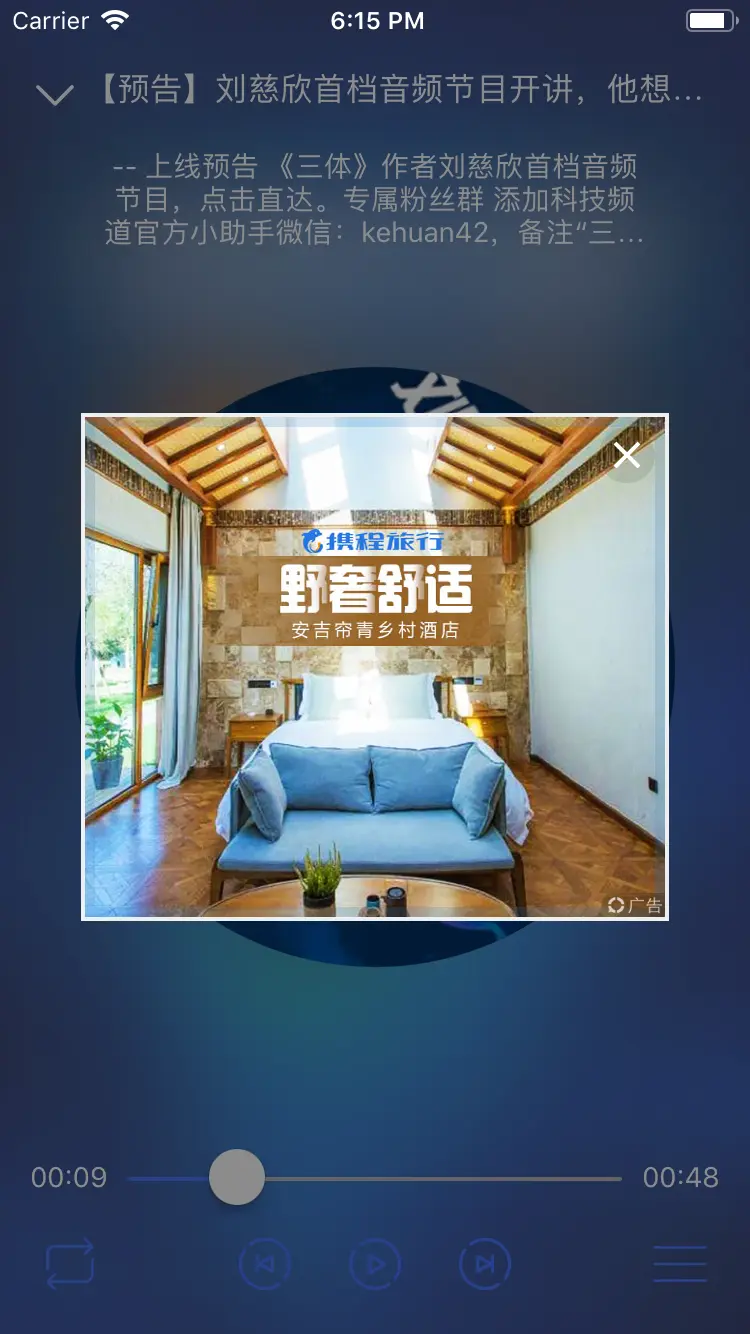Open the playlist menu icon

click(680, 1264)
